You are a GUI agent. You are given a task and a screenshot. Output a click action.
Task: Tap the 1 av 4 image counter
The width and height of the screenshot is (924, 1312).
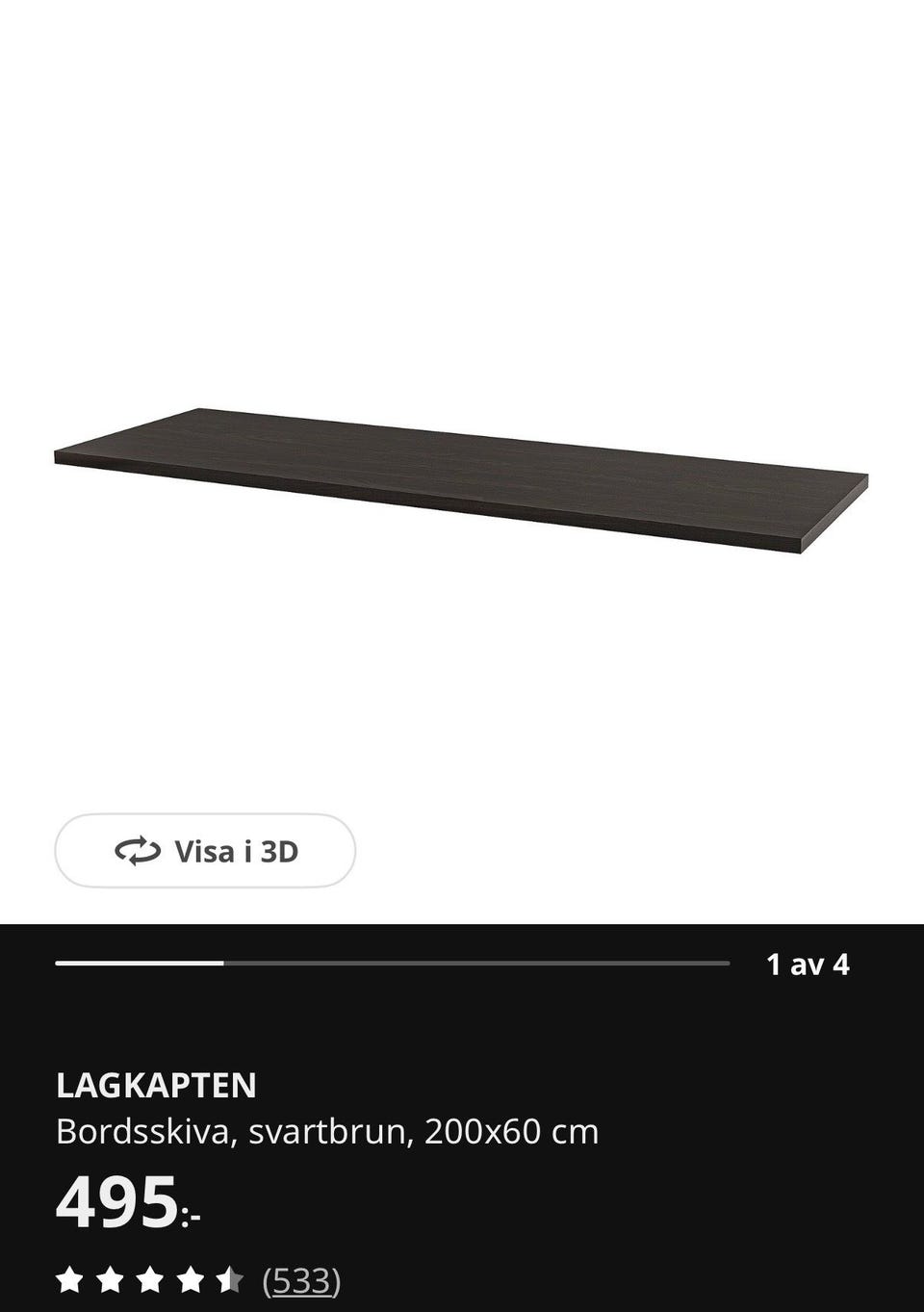809,961
